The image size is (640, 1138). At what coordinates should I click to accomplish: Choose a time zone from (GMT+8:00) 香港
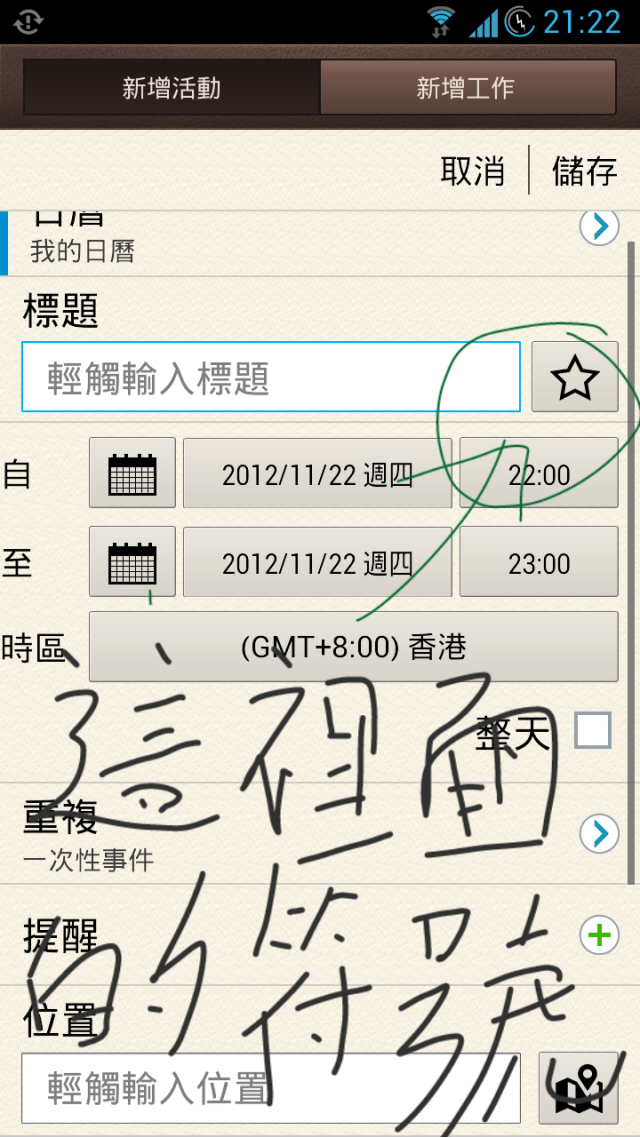tap(353, 647)
